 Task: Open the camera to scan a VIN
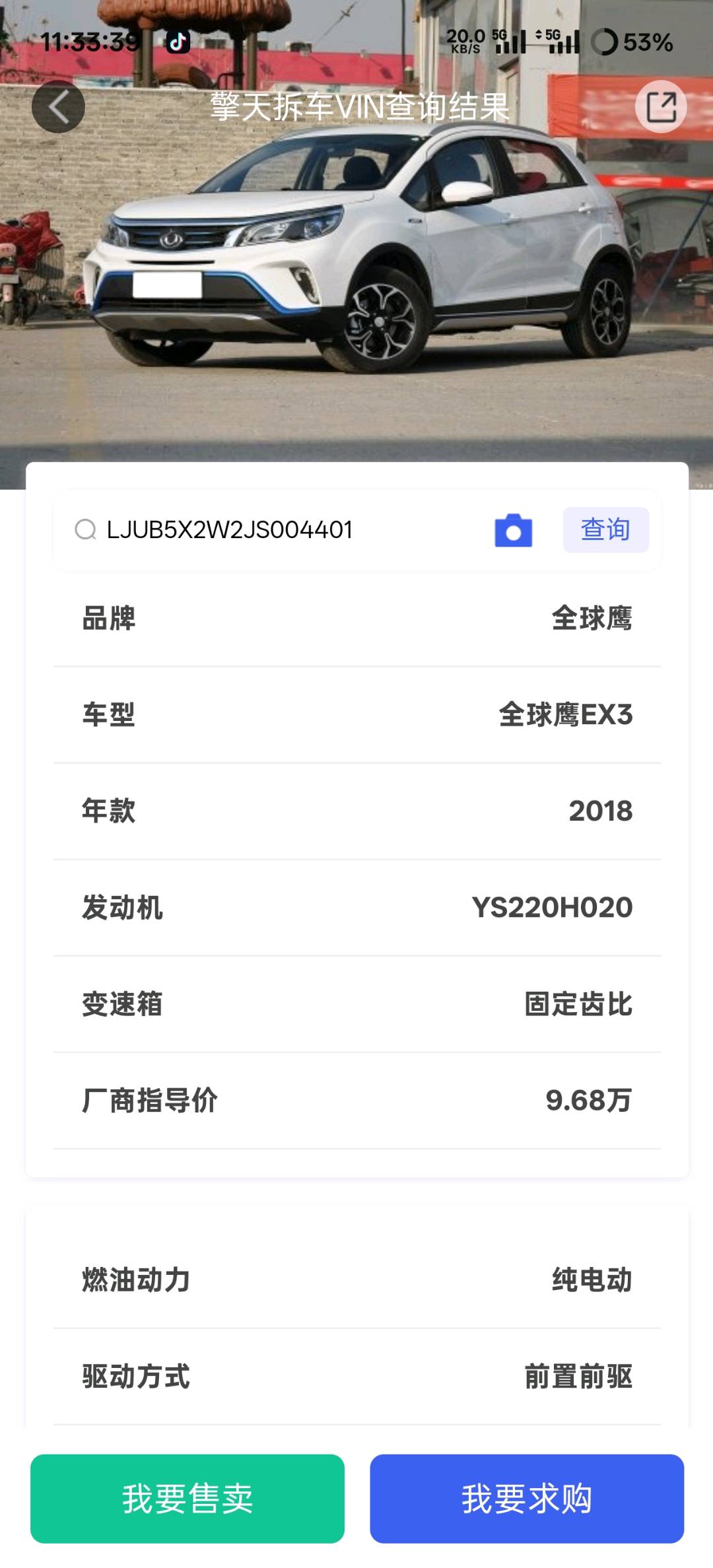point(513,530)
